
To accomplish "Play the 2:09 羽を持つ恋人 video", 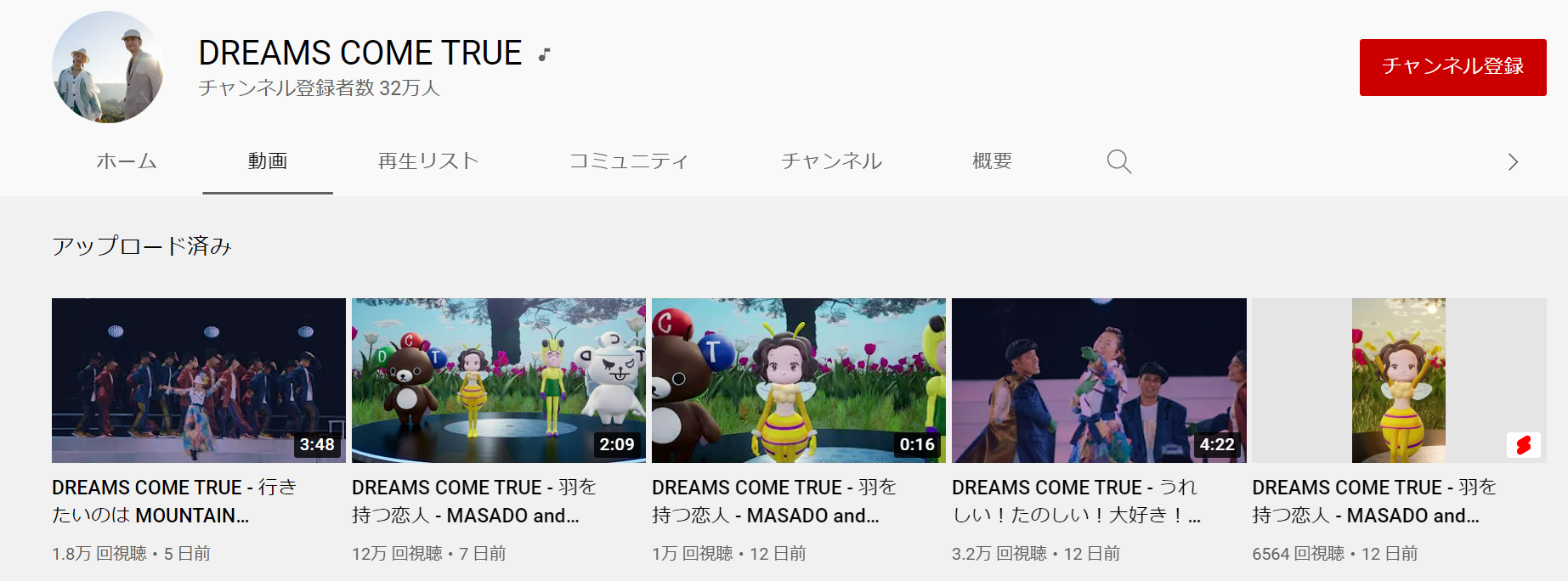I will tap(498, 380).
